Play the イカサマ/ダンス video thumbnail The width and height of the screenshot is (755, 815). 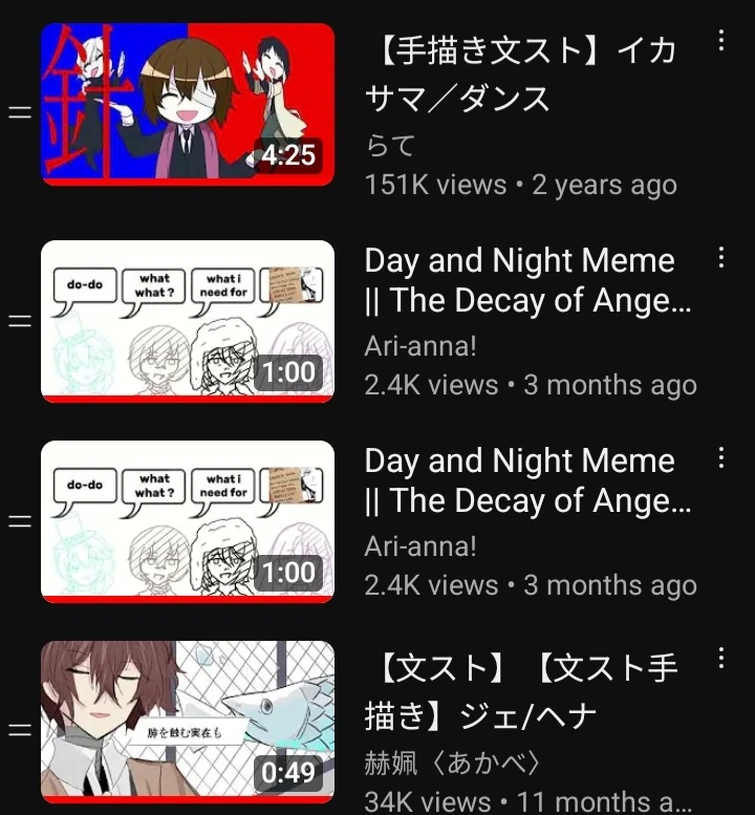pos(187,104)
